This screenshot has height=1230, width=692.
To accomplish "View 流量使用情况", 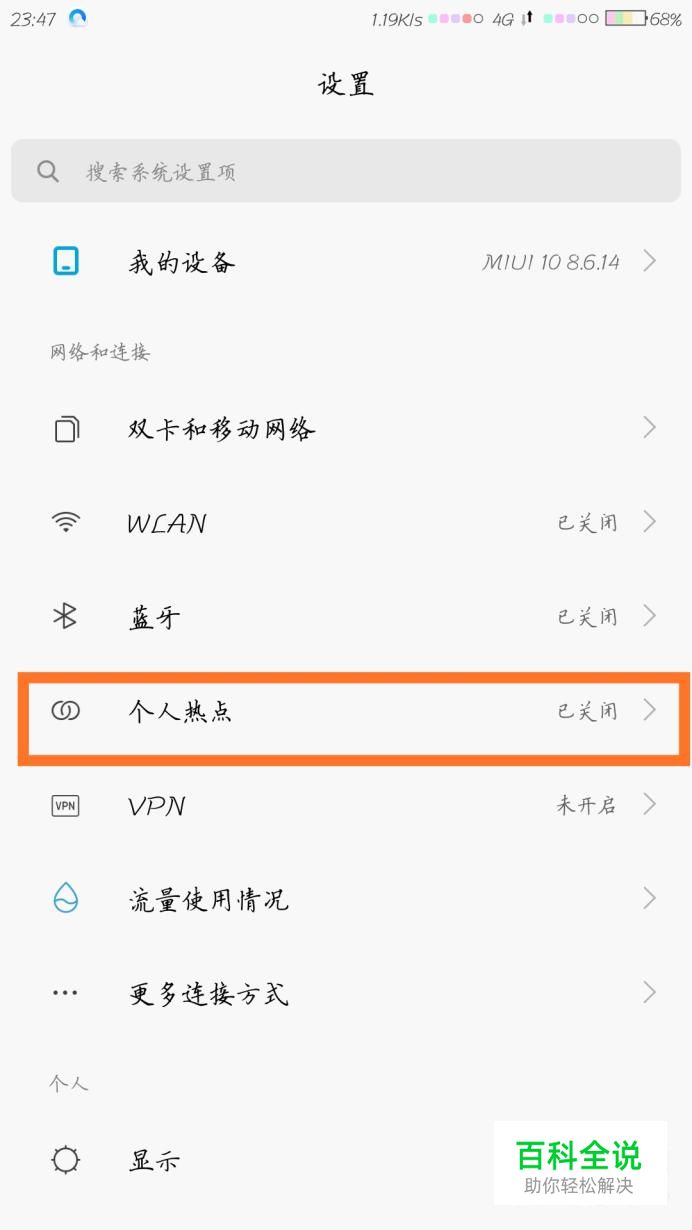I will pyautogui.click(x=345, y=899).
